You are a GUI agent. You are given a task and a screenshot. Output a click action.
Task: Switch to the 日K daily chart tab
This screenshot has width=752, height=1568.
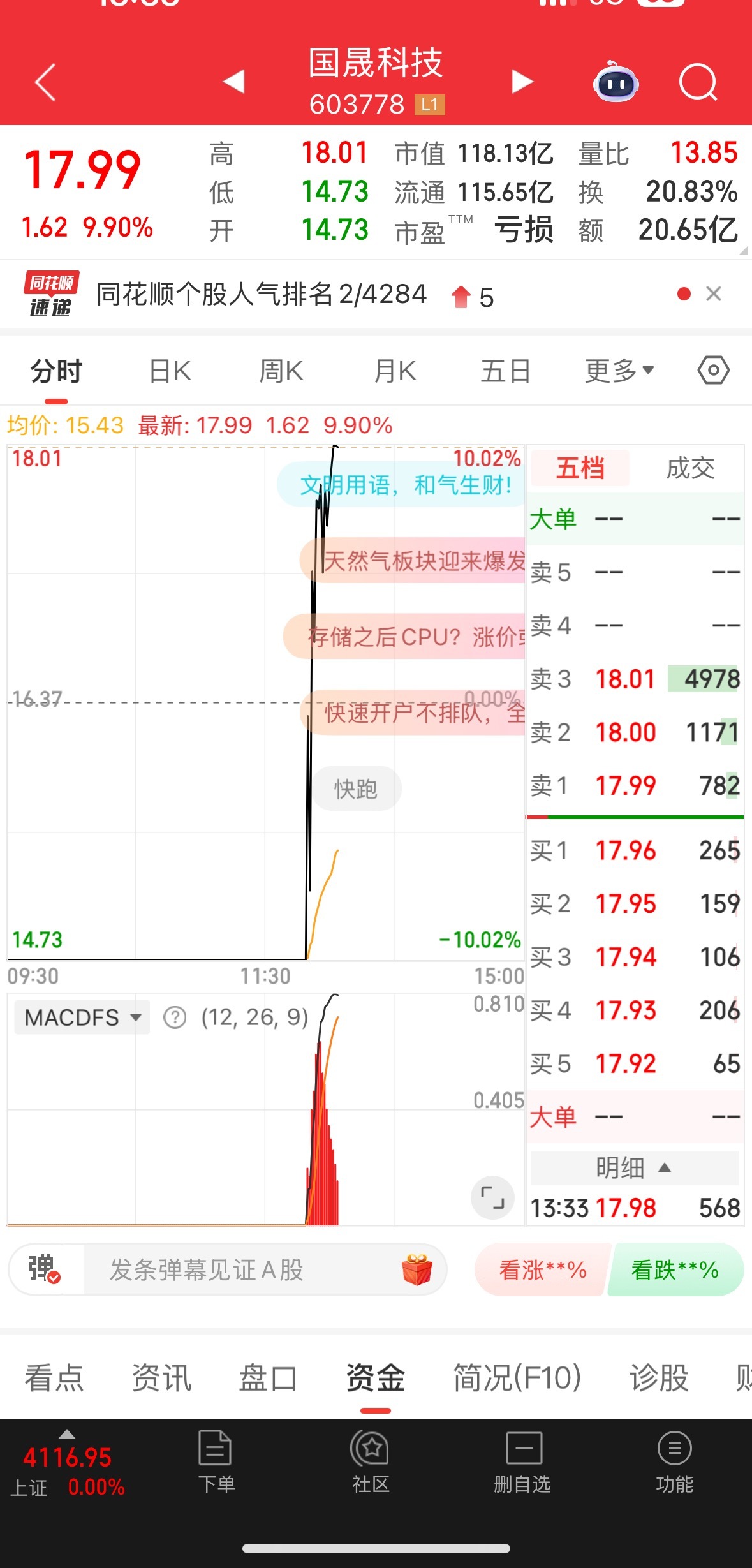[168, 370]
